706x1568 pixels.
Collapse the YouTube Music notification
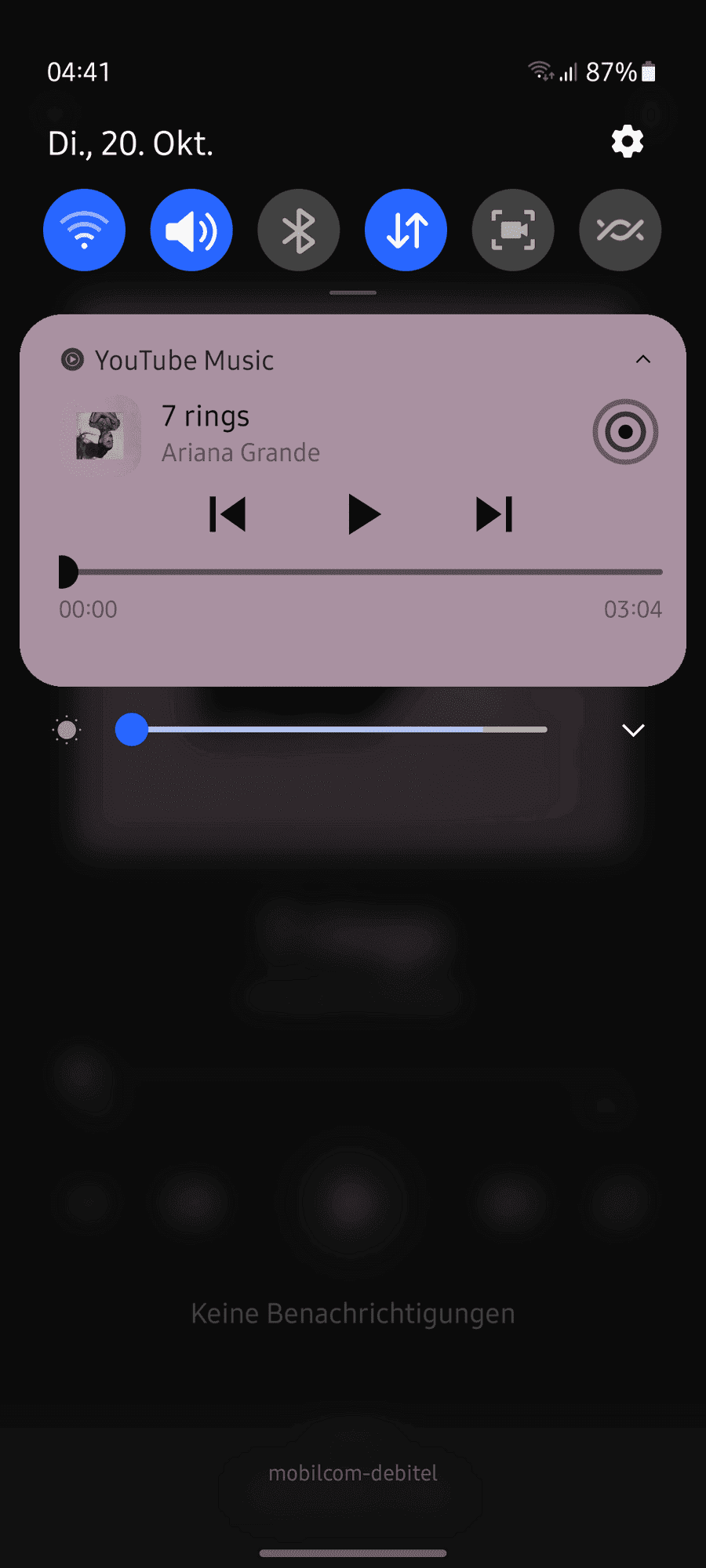(x=643, y=359)
